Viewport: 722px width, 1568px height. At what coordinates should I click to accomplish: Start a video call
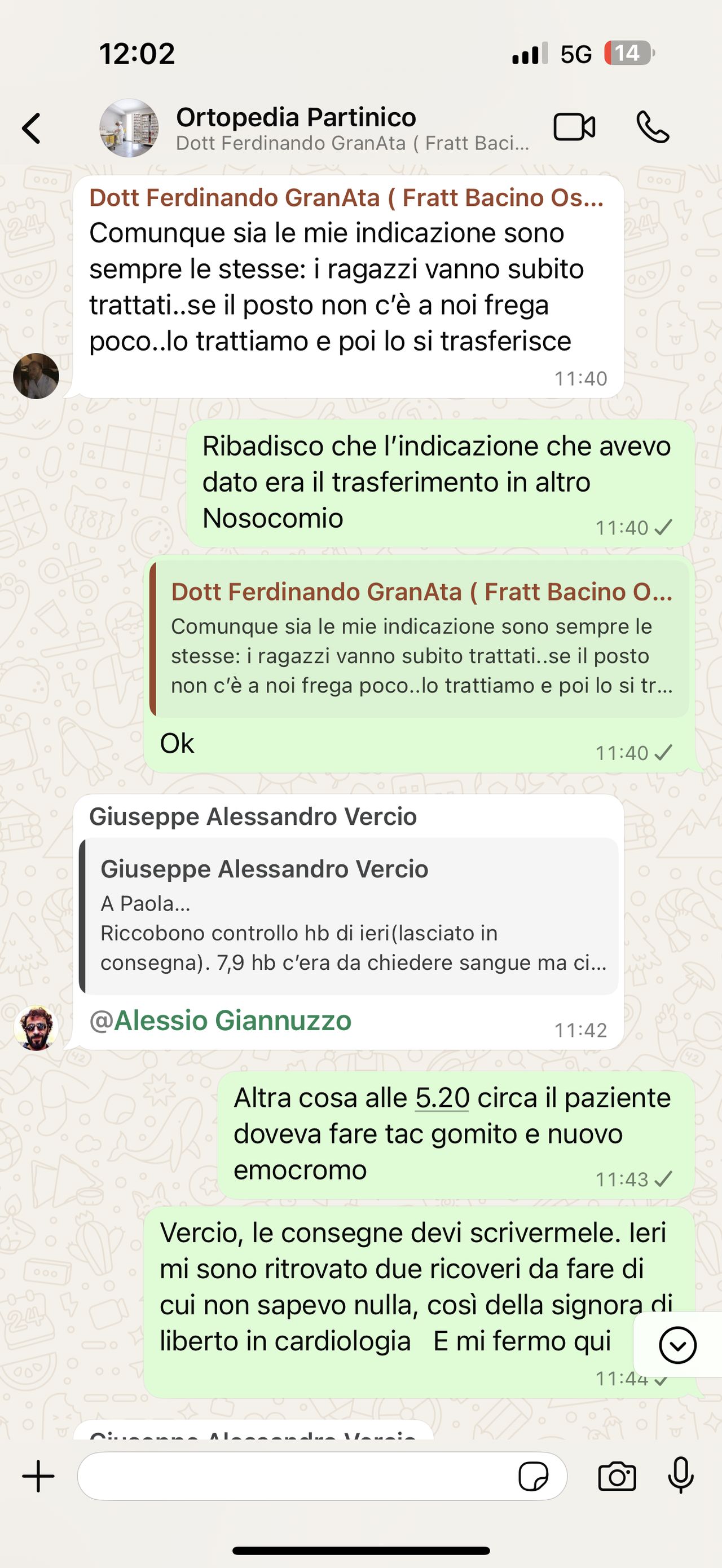pyautogui.click(x=576, y=128)
